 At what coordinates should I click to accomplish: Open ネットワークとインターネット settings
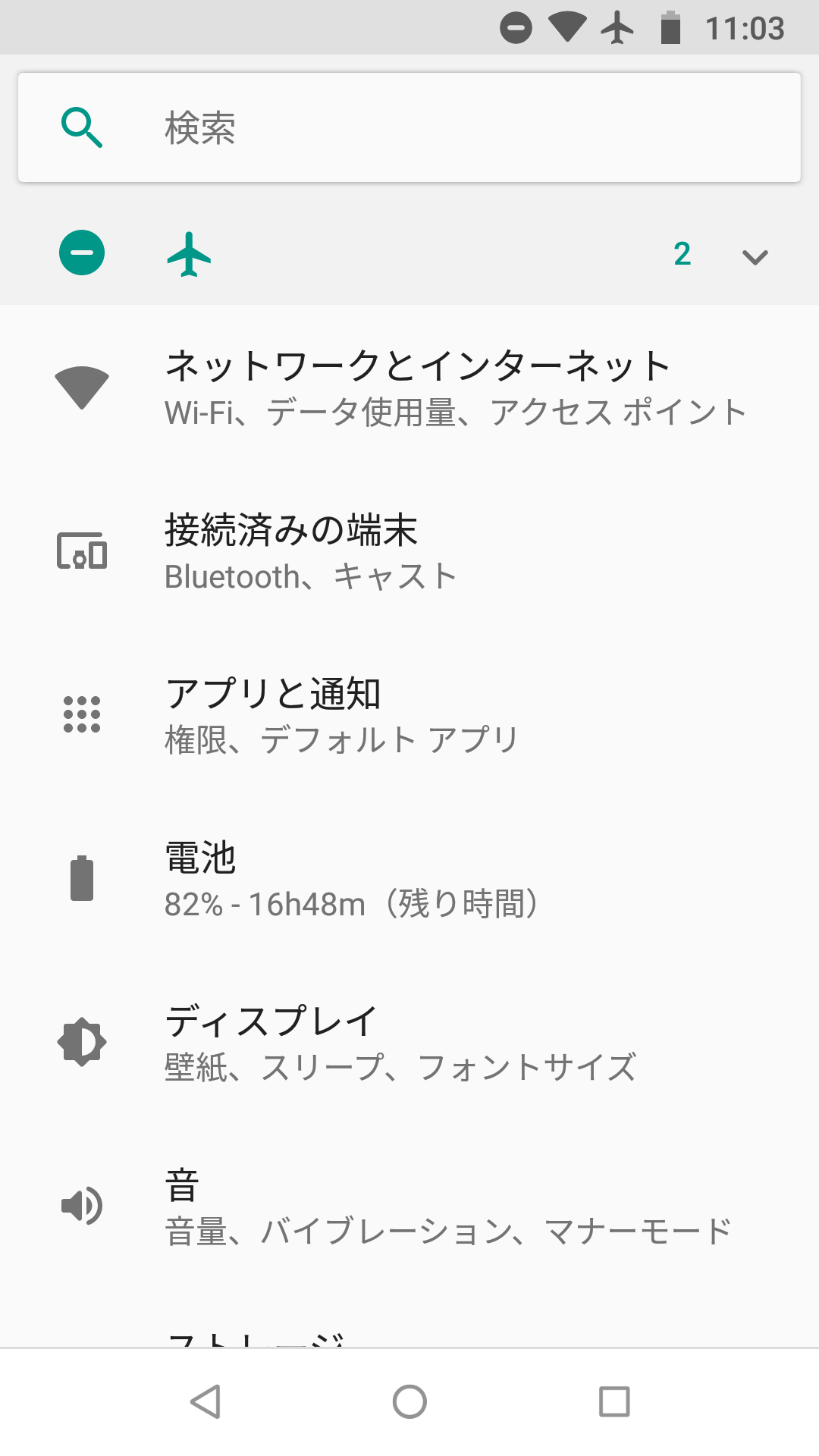[x=409, y=388]
